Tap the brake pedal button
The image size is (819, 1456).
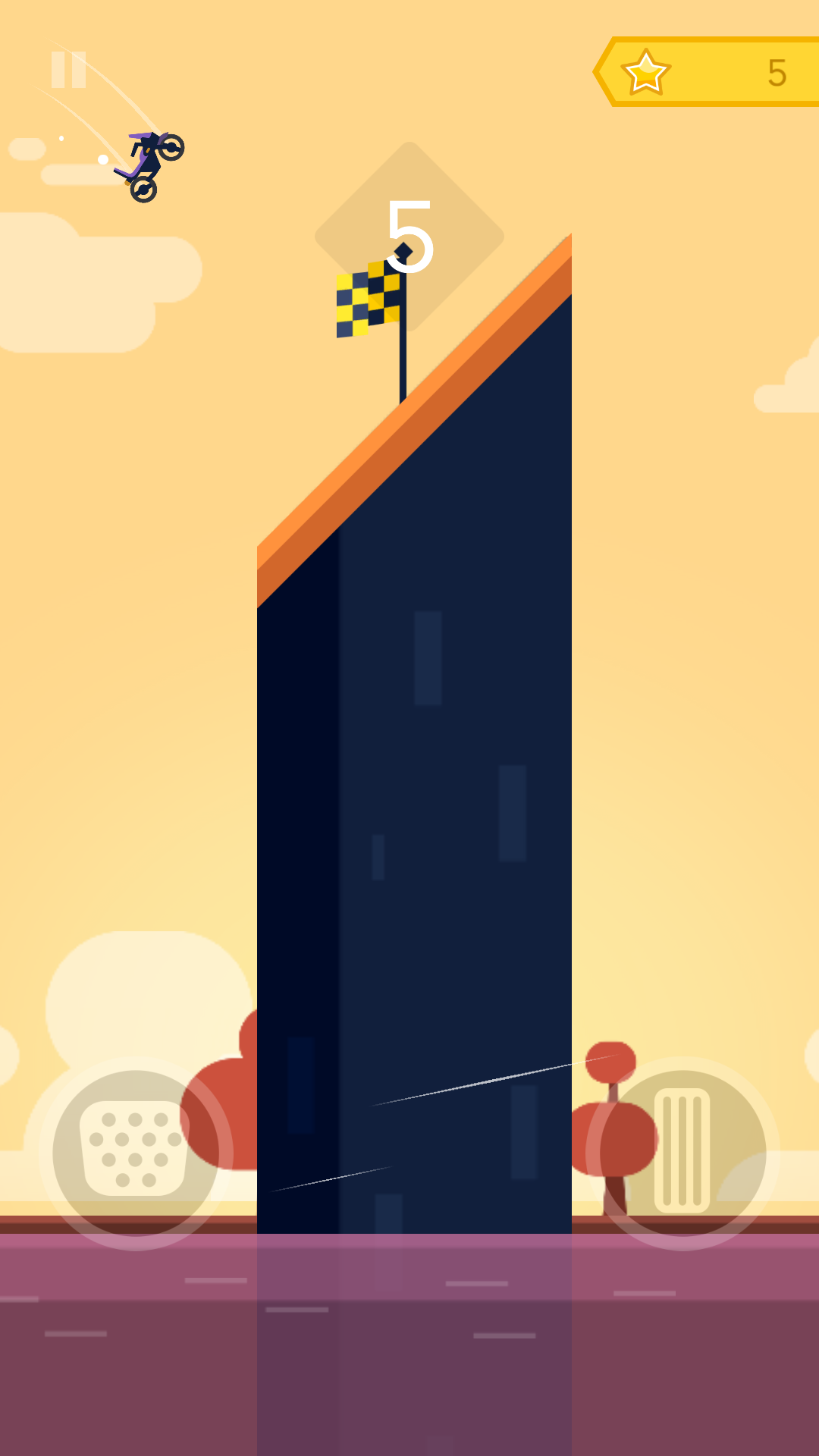(x=136, y=1153)
